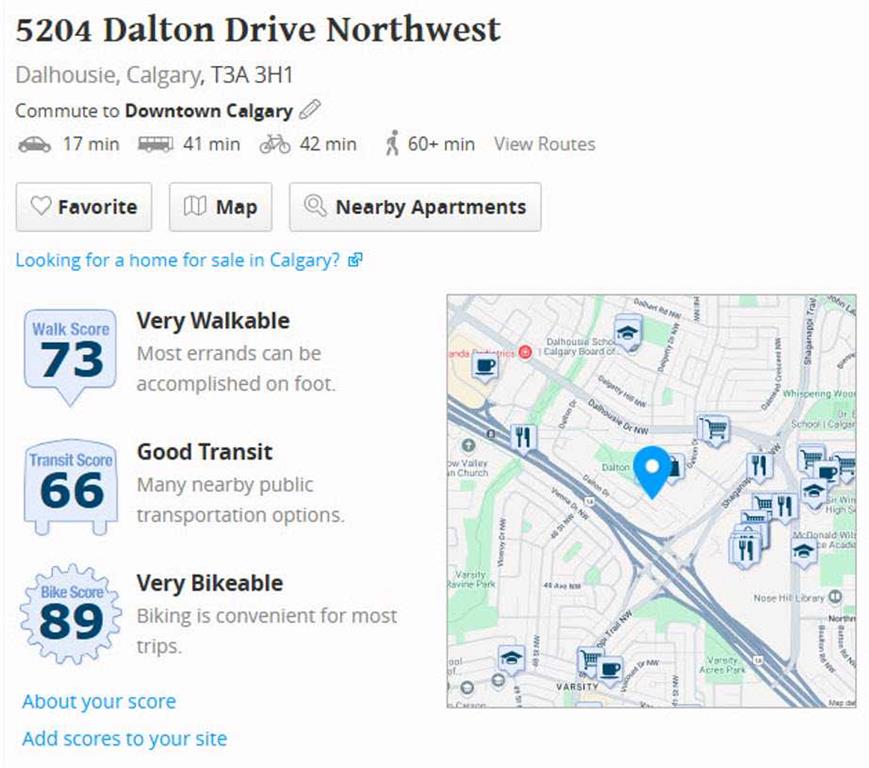Image resolution: width=869 pixels, height=768 pixels.
Task: Open the Map button
Action: [x=221, y=207]
